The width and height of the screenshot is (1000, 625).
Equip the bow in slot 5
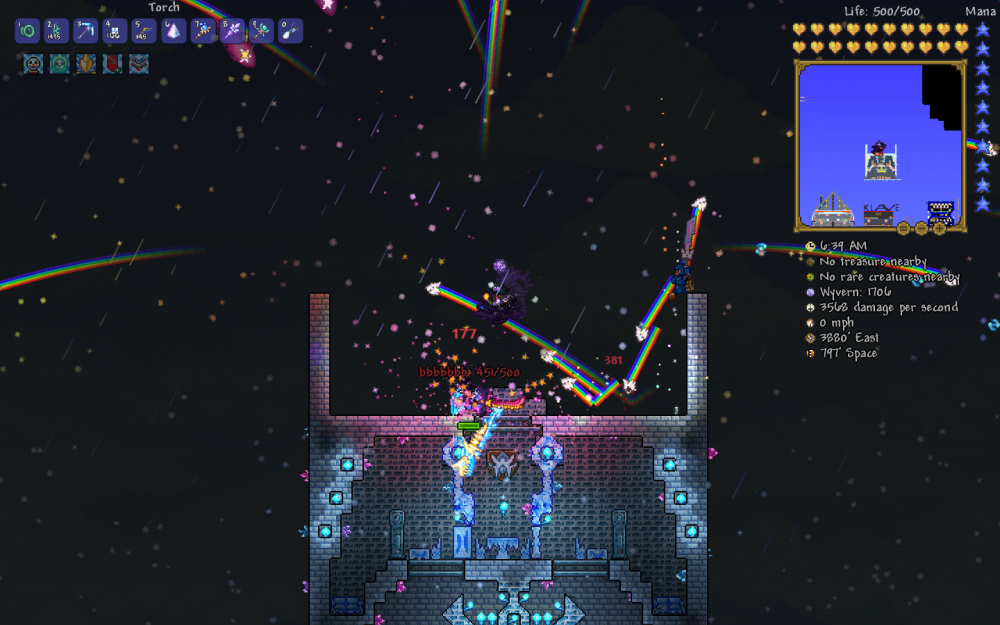[x=144, y=31]
